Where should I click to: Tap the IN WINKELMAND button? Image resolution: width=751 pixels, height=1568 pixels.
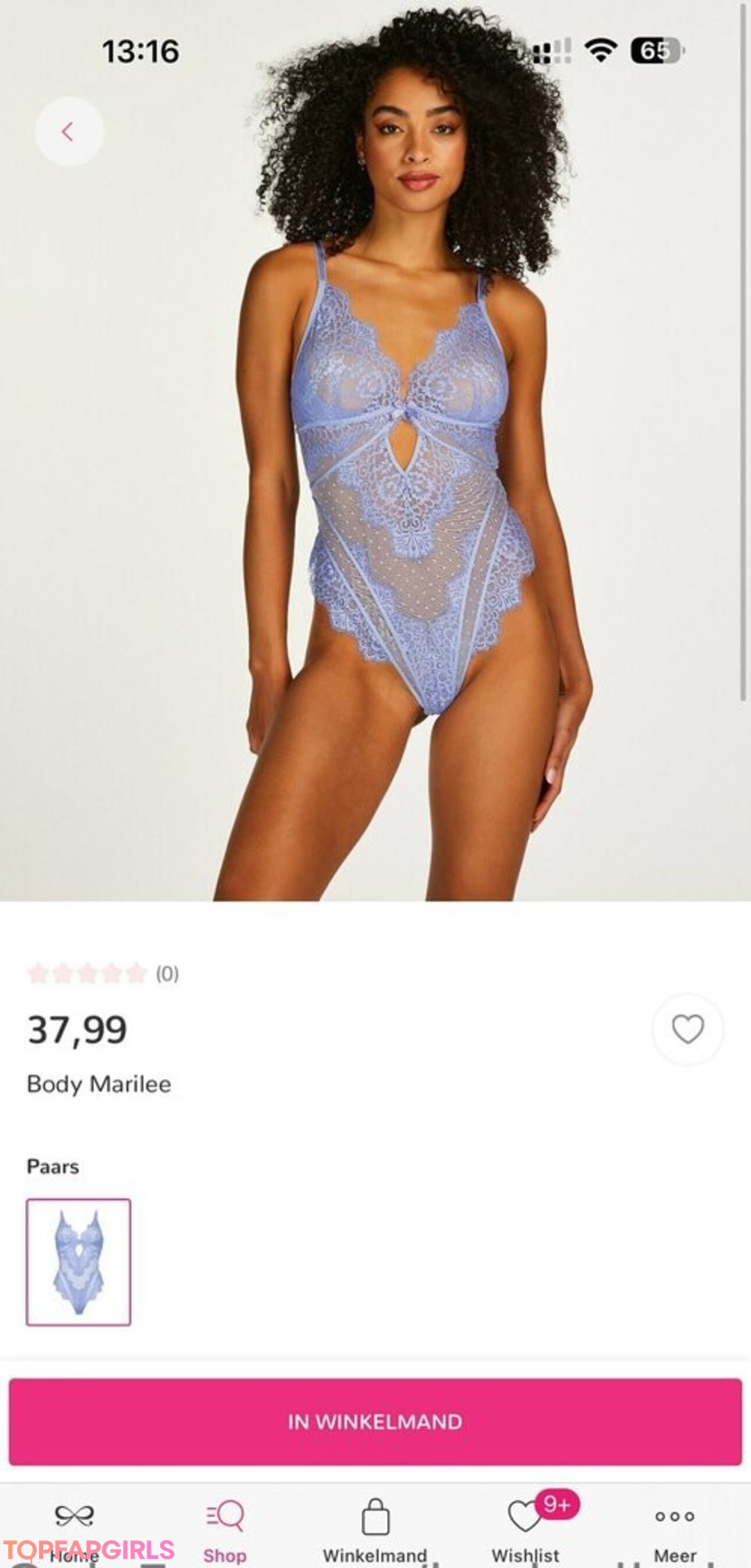[375, 1421]
